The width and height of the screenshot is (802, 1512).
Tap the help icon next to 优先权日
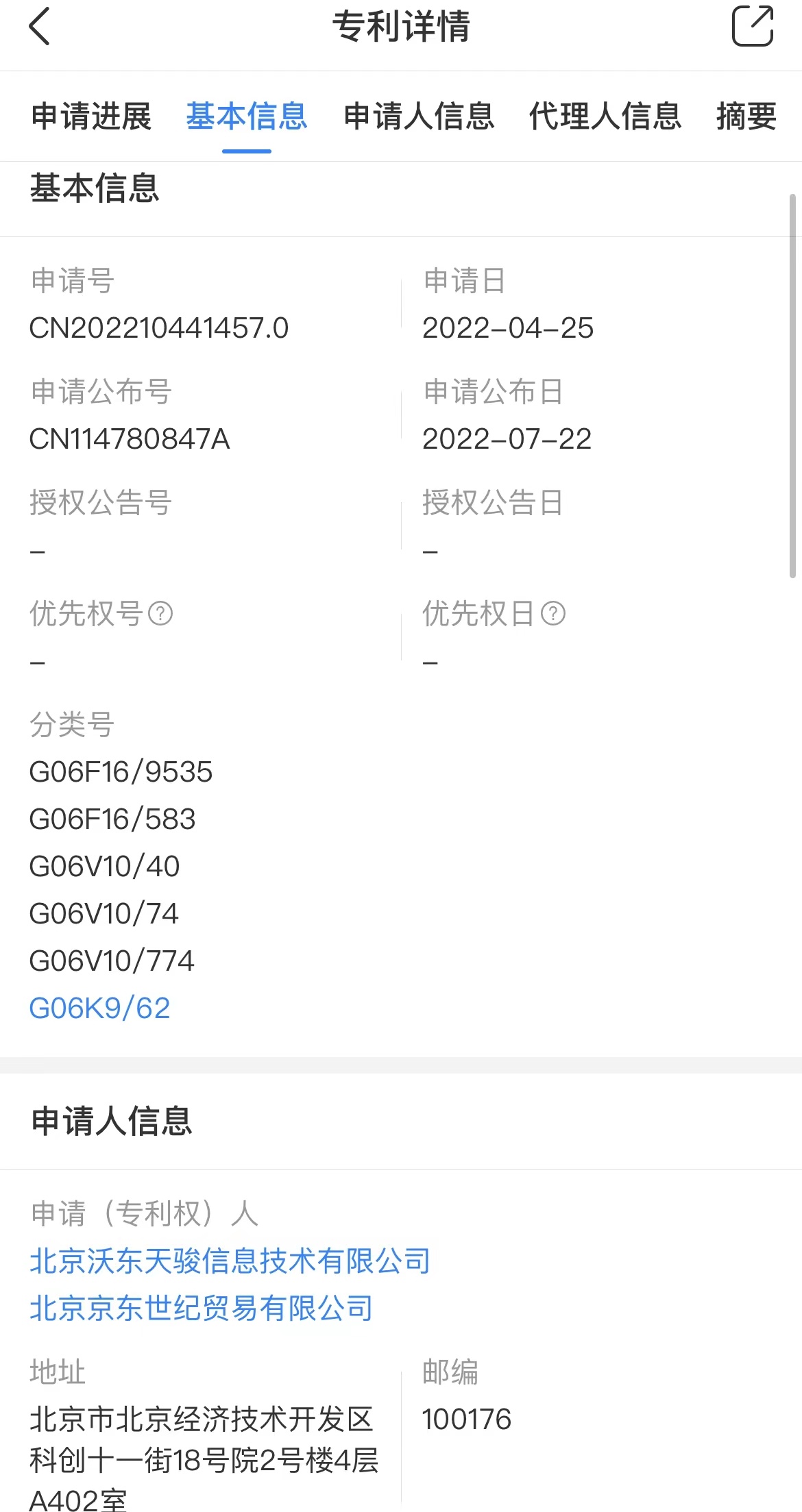click(x=553, y=613)
